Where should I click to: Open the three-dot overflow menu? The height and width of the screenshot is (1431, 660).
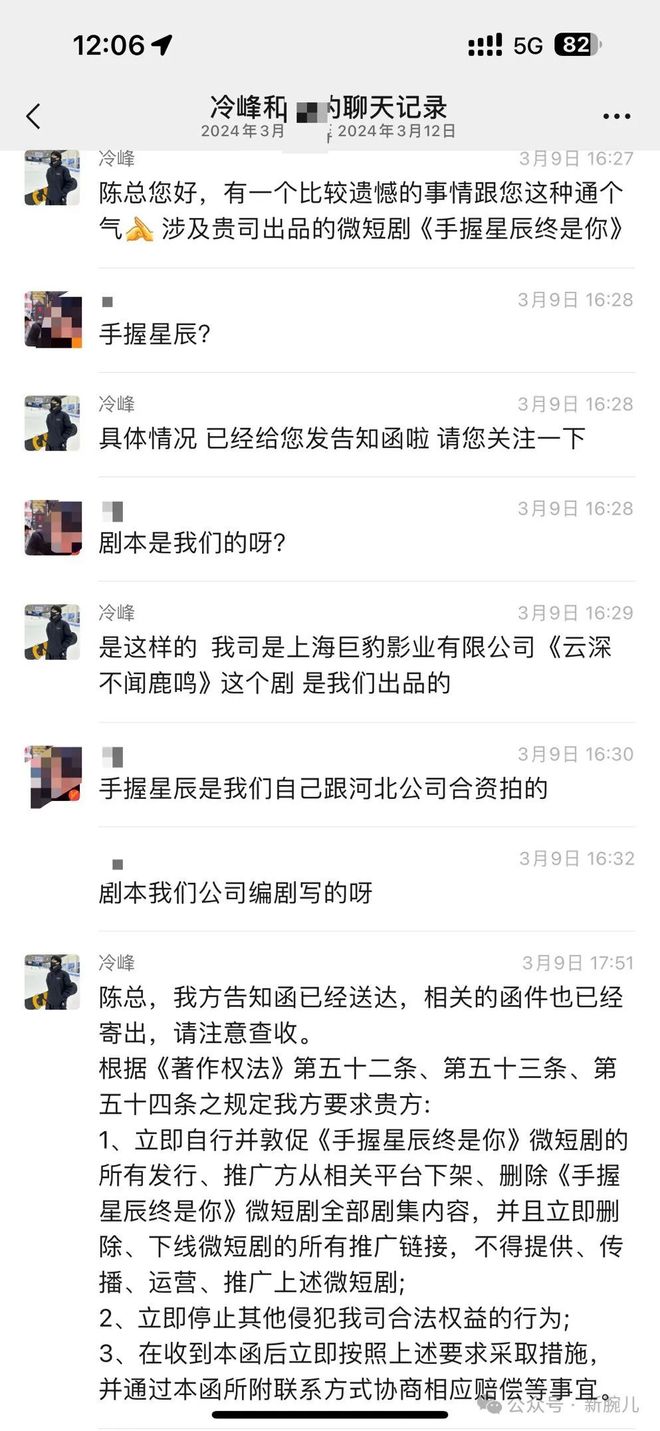point(616,117)
